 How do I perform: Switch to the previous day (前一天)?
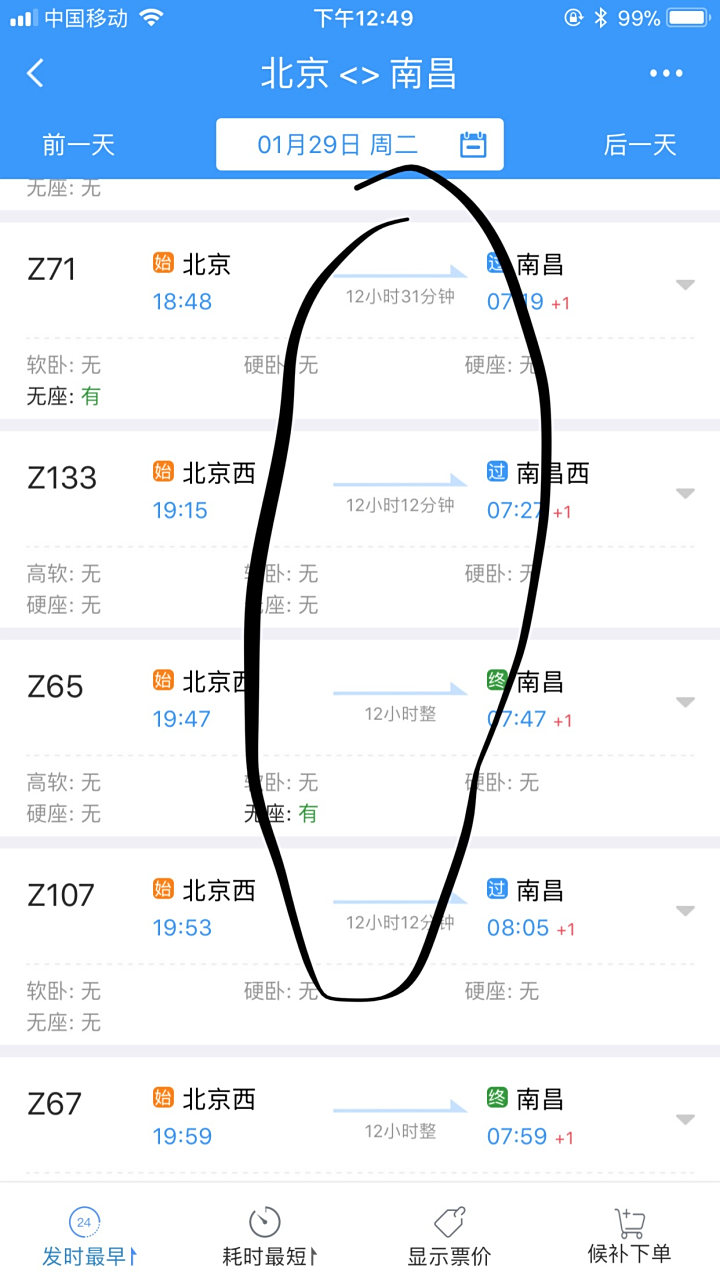point(78,145)
